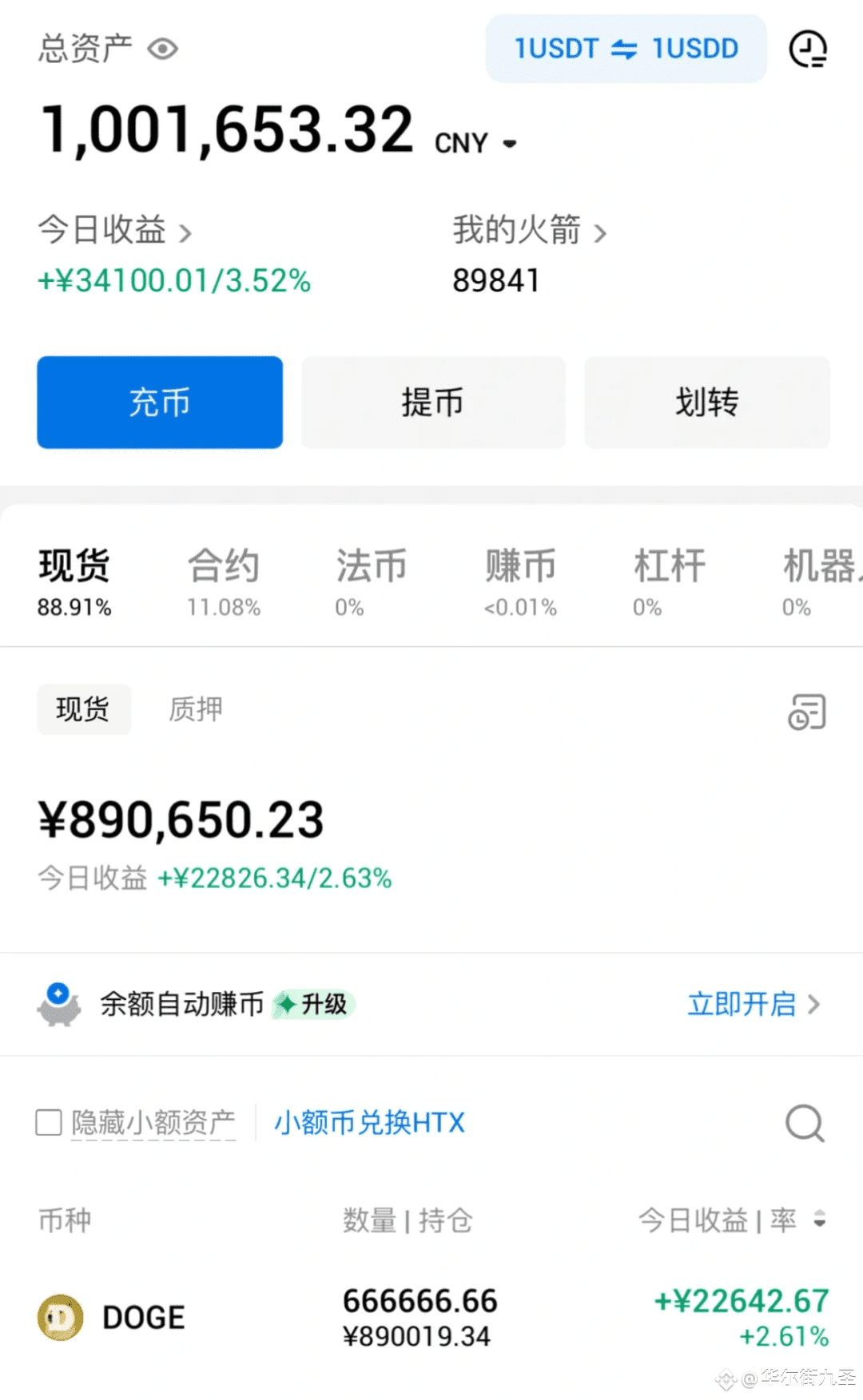This screenshot has height=1400, width=863.
Task: Tap the 提币 withdraw button
Action: click(433, 402)
